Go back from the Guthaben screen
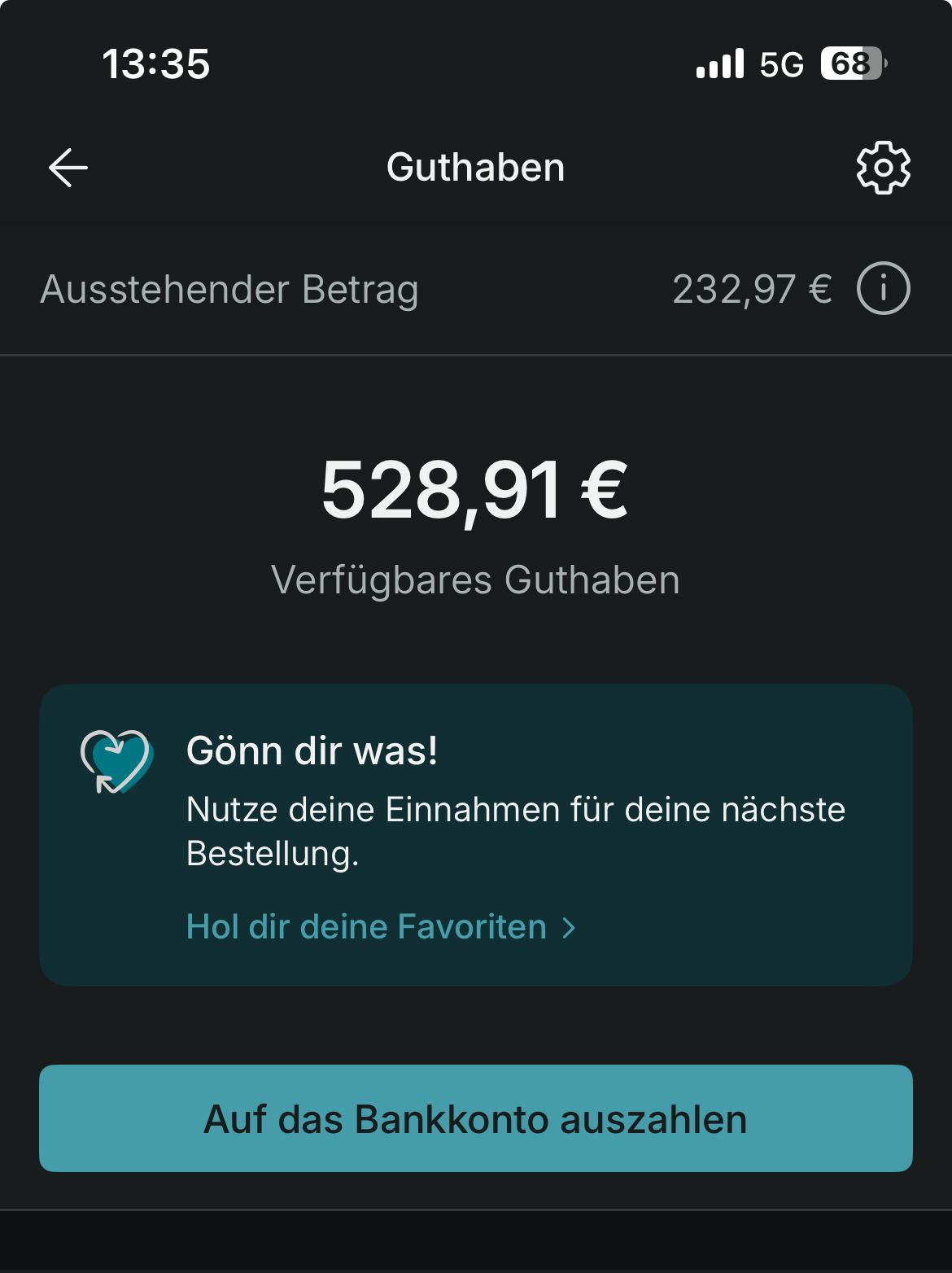 pos(68,168)
